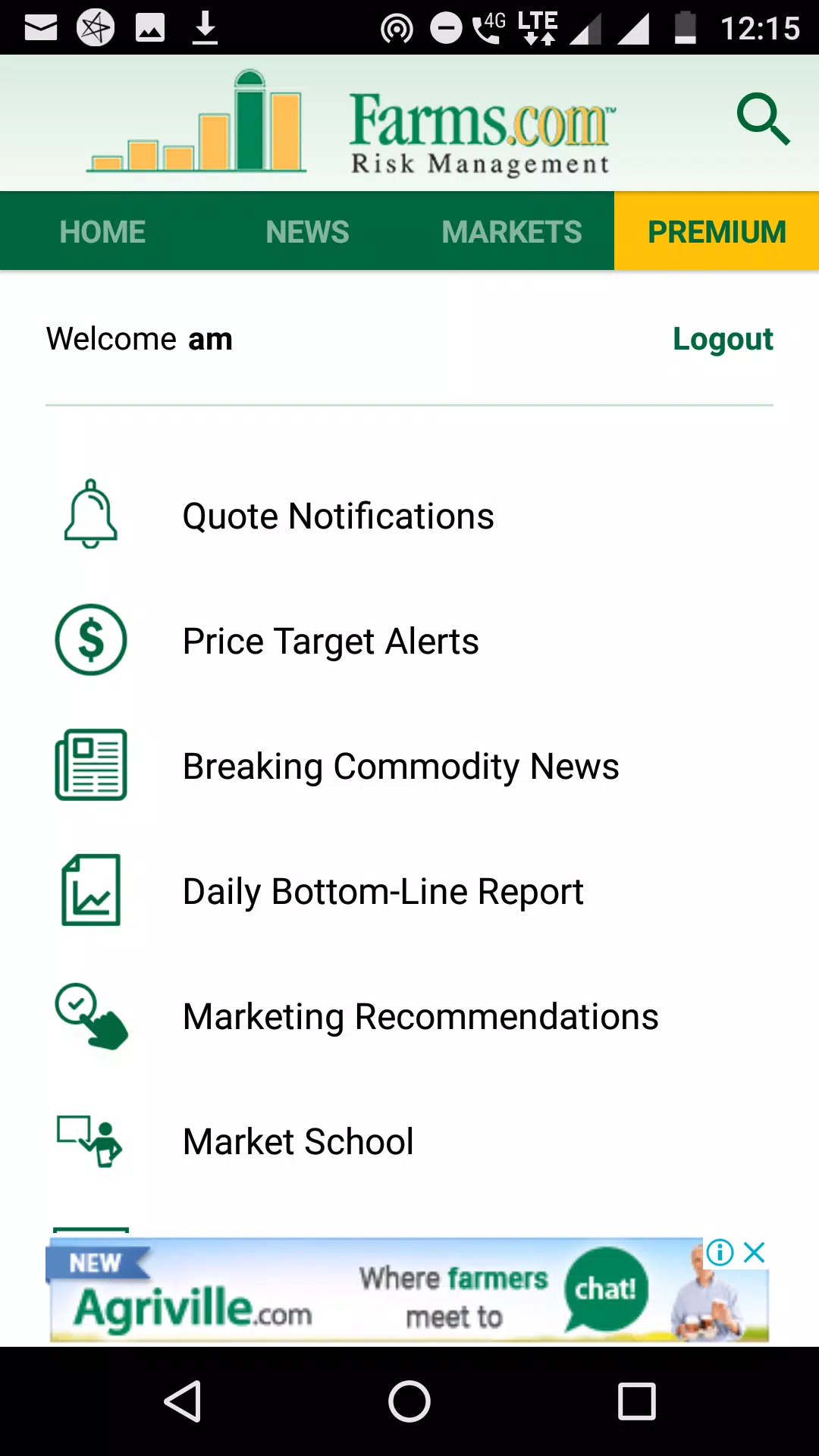Dismiss the ad with the X icon
This screenshot has height=1456, width=819.
755,1252
